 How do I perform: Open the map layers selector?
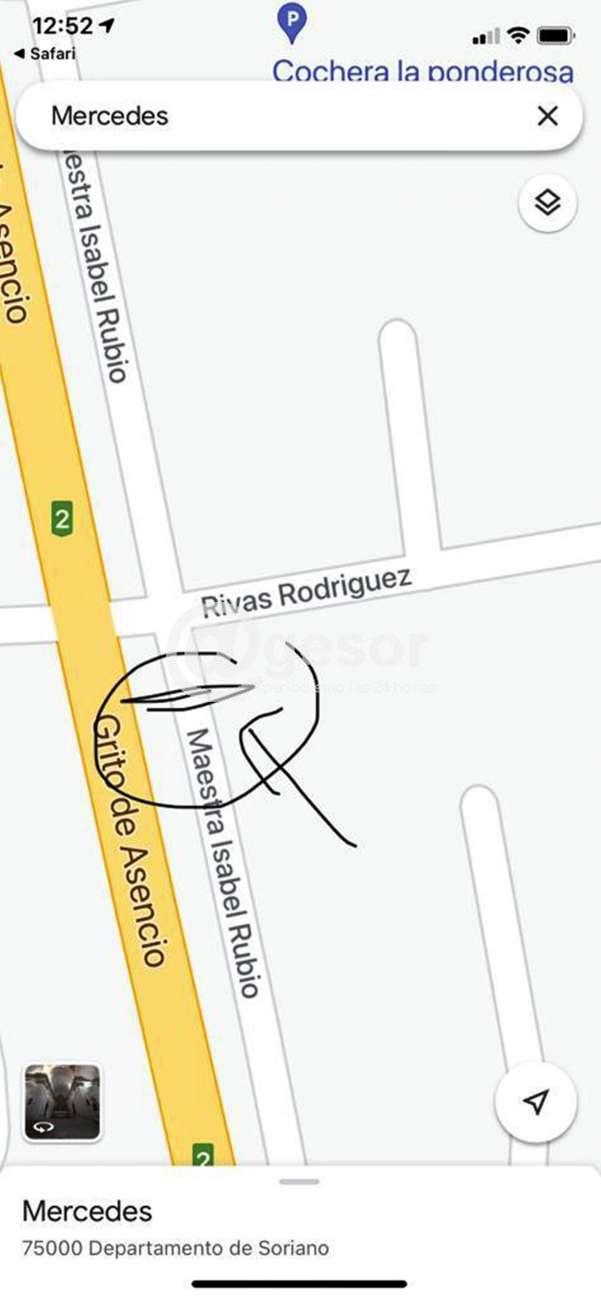[547, 204]
